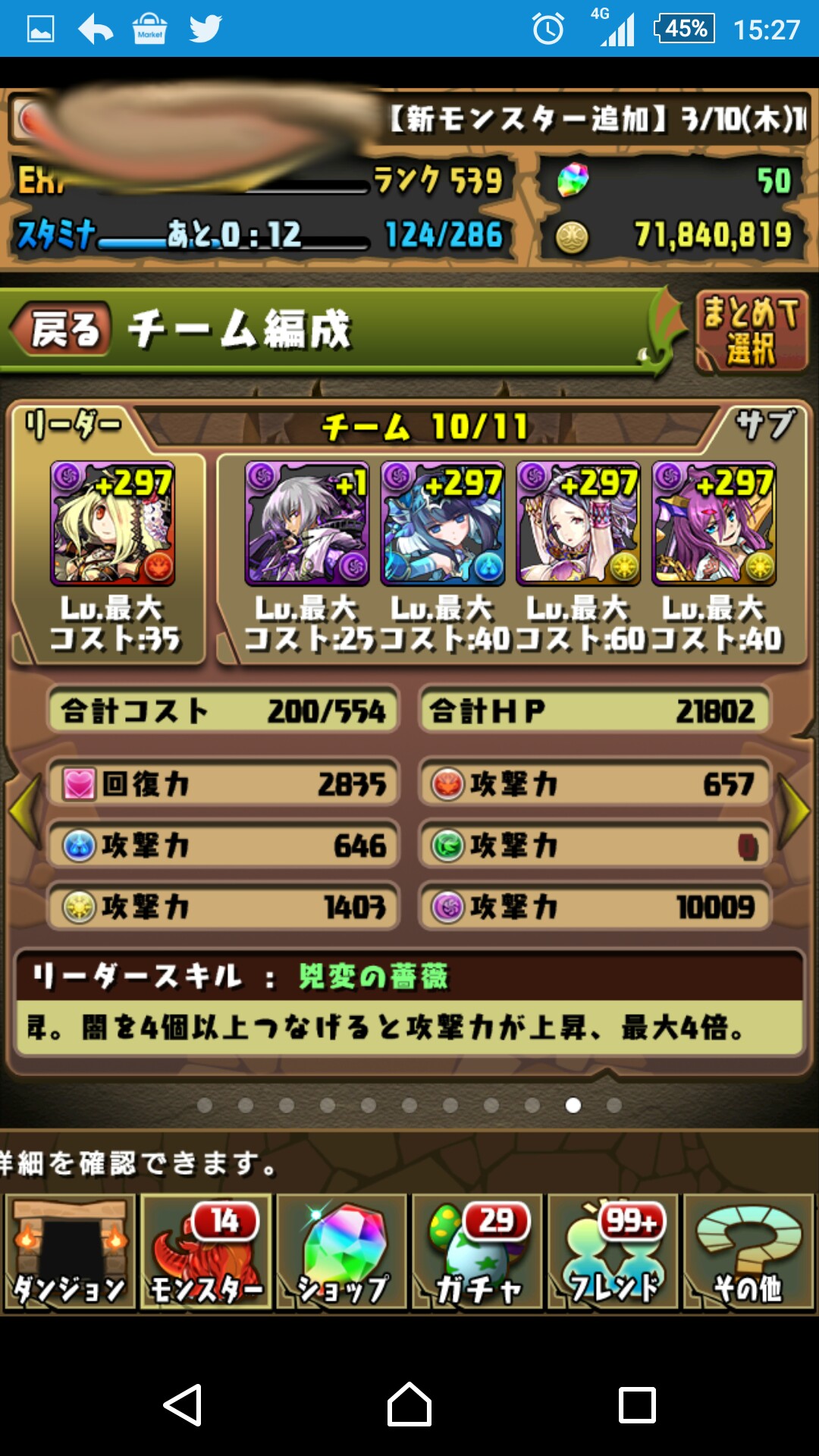This screenshot has height=1456, width=819.
Task: Open the ショップ shop tab
Action: (x=341, y=1253)
